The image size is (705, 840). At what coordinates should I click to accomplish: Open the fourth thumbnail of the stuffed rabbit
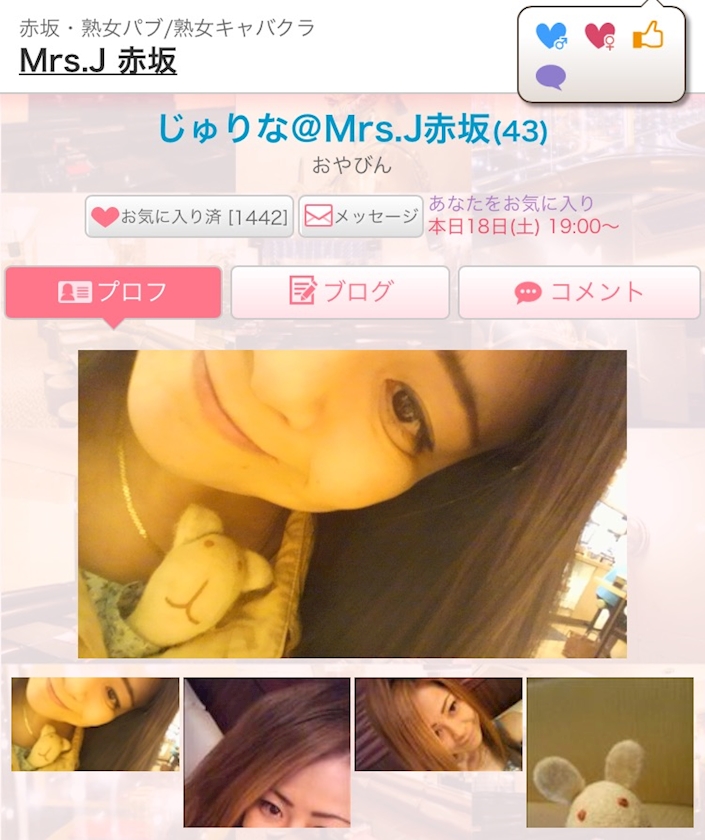tap(610, 752)
